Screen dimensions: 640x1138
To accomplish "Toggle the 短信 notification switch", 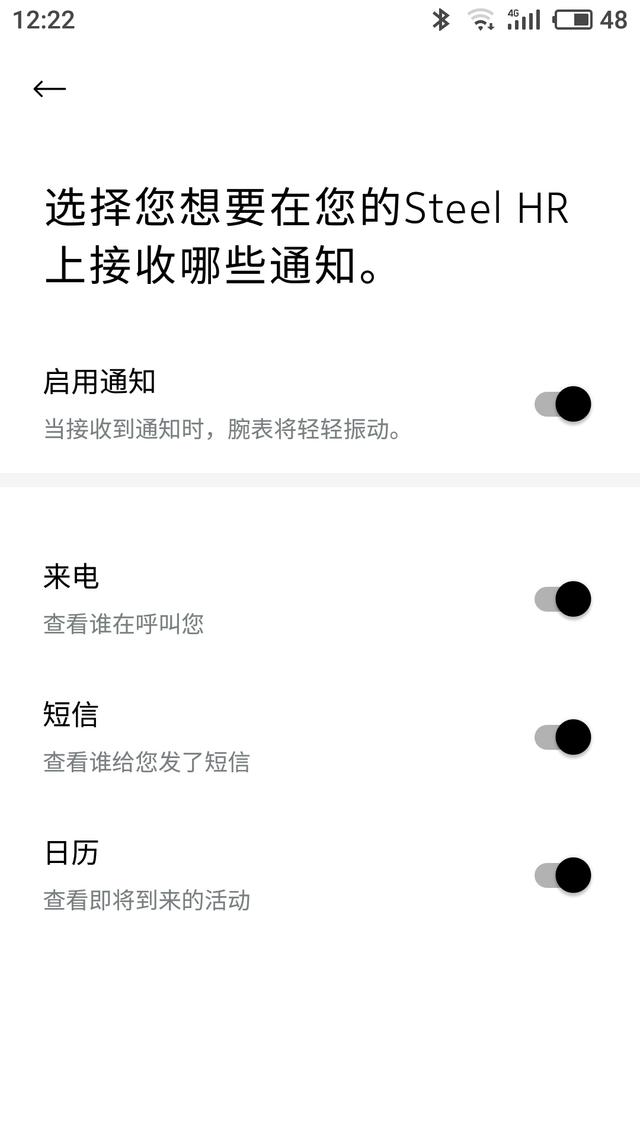I will click(563, 737).
